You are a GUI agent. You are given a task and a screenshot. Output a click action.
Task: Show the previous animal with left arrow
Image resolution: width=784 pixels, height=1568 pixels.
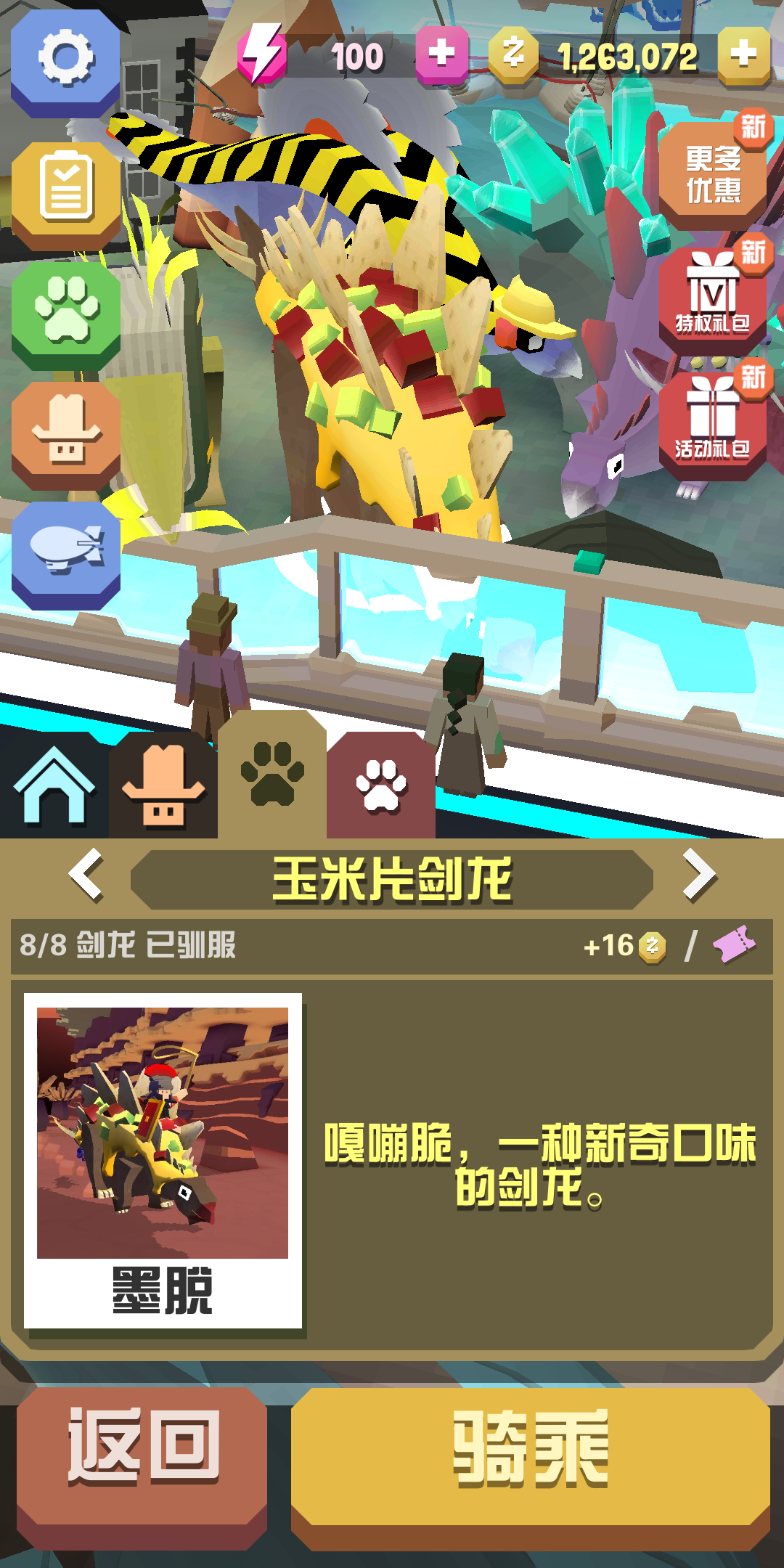[87, 875]
